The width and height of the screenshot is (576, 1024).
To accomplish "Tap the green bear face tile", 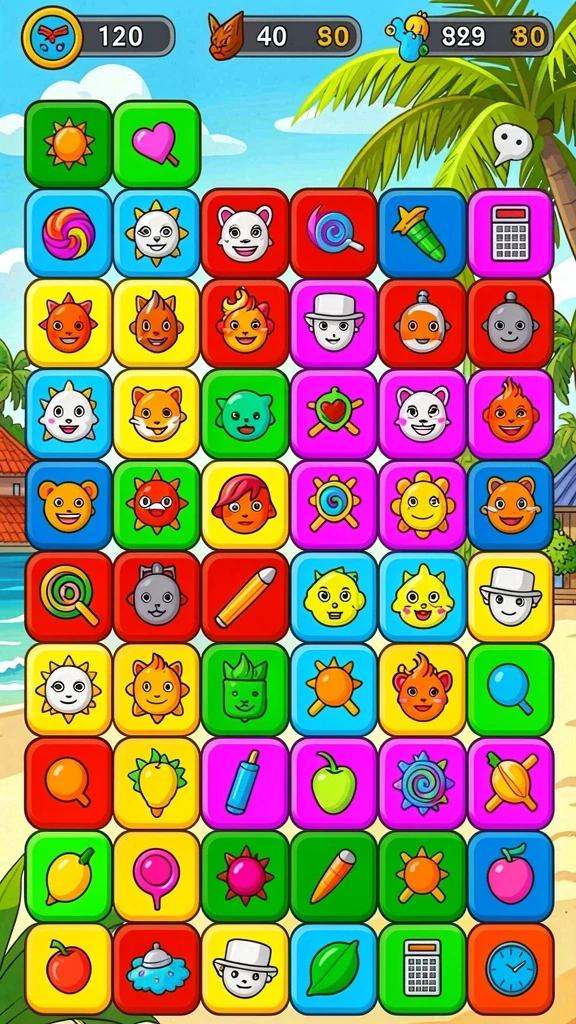I will point(245,414).
